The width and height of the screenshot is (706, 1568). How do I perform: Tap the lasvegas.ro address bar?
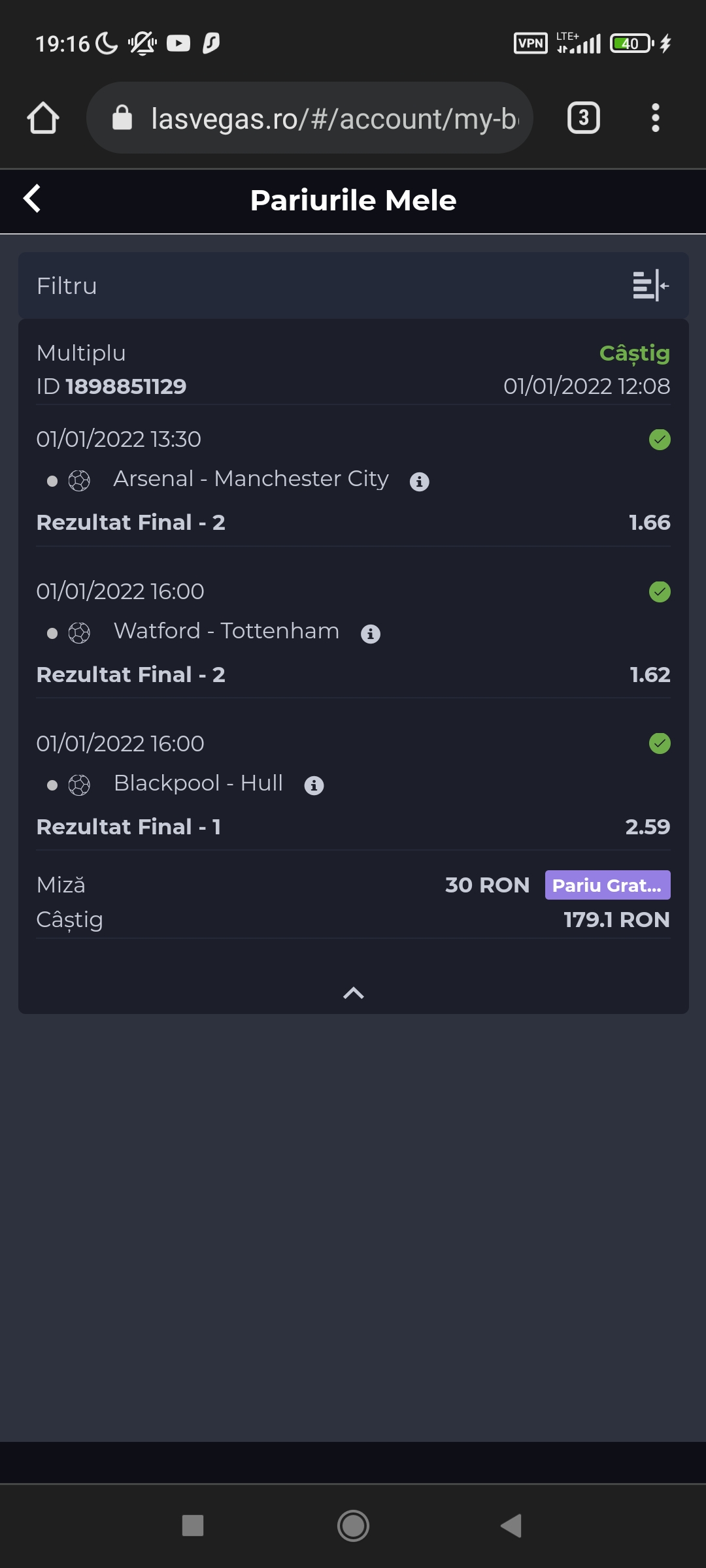[310, 118]
